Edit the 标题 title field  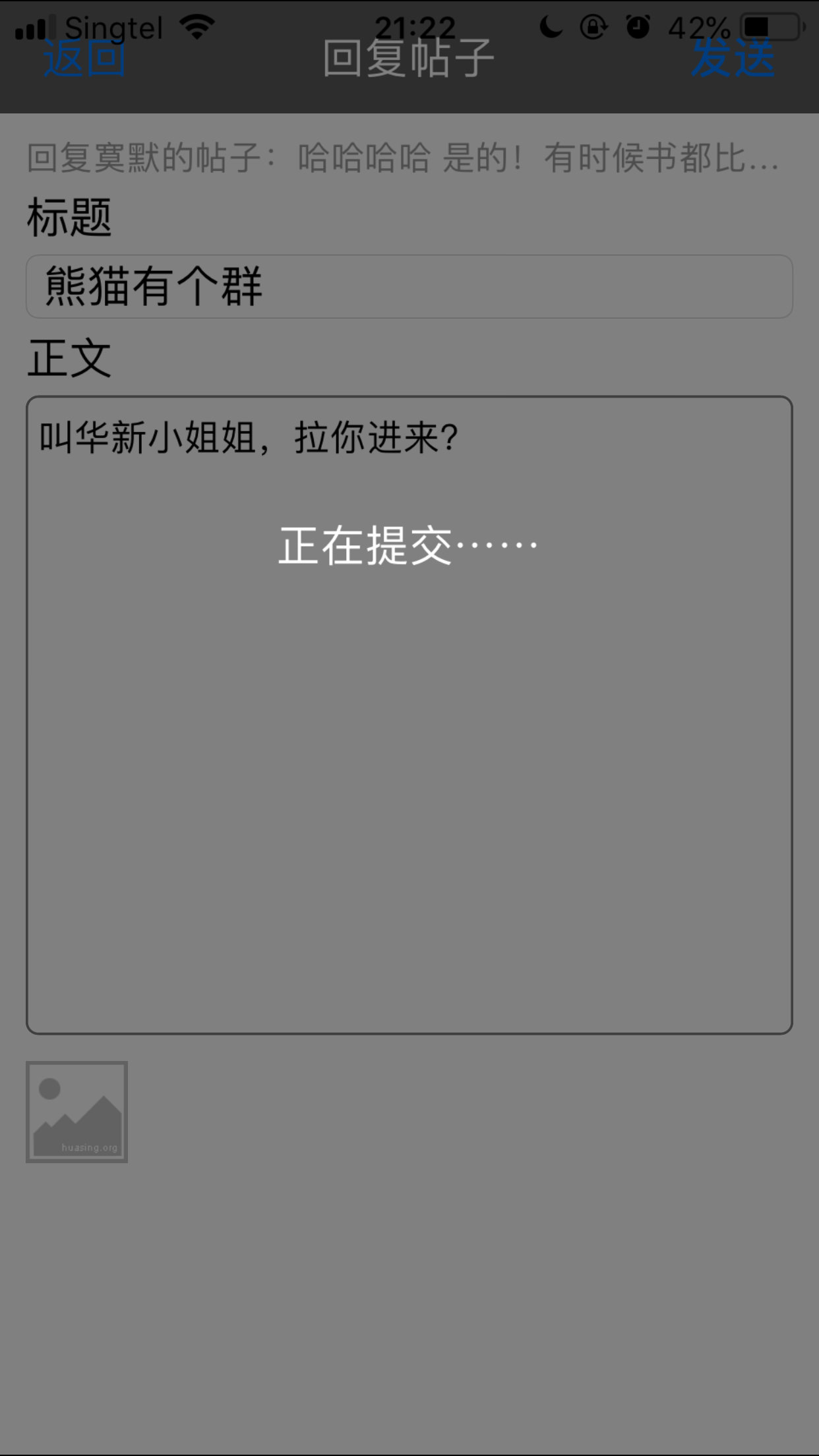[409, 287]
